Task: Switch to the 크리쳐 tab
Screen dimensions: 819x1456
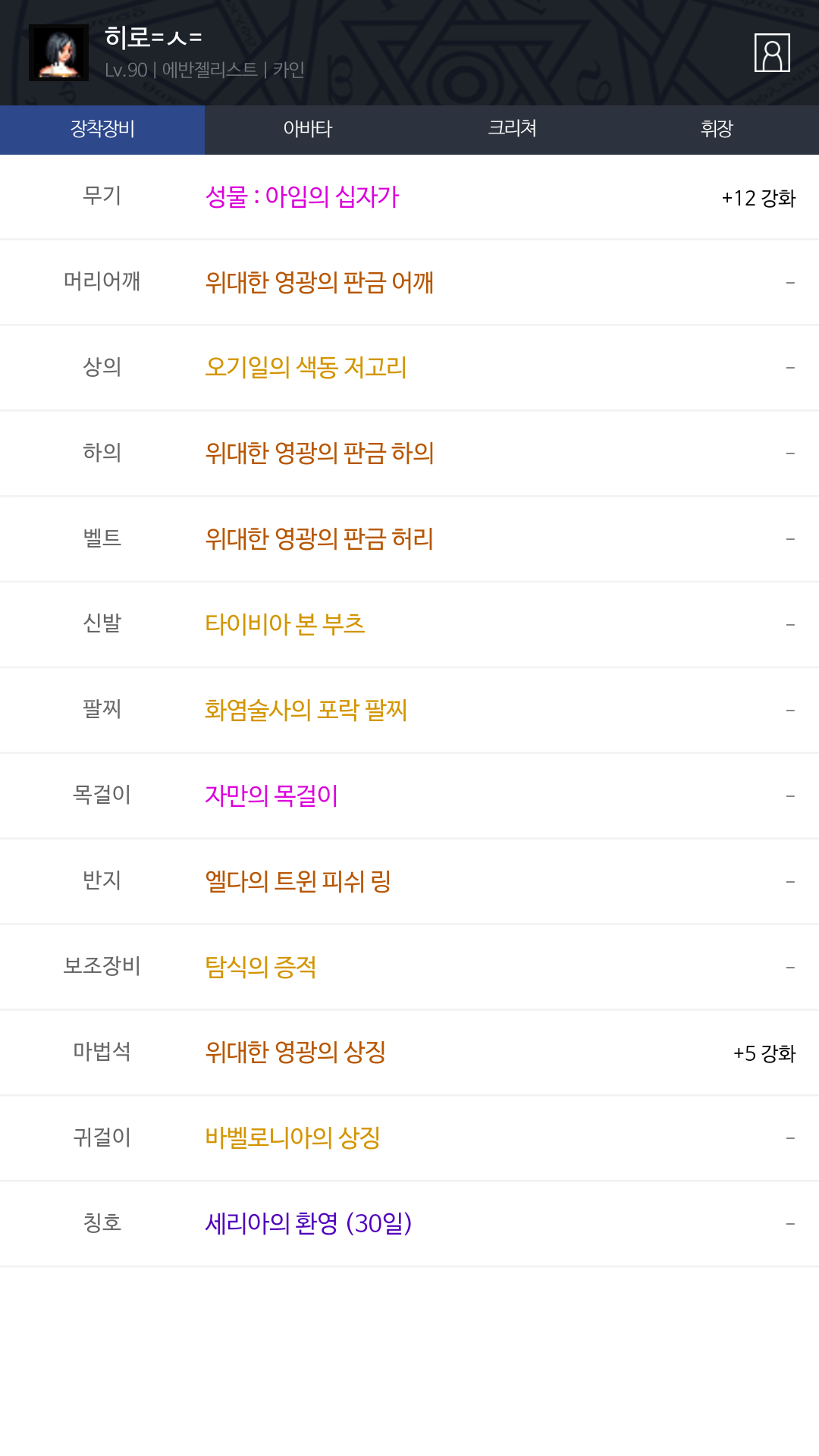Action: (x=512, y=129)
